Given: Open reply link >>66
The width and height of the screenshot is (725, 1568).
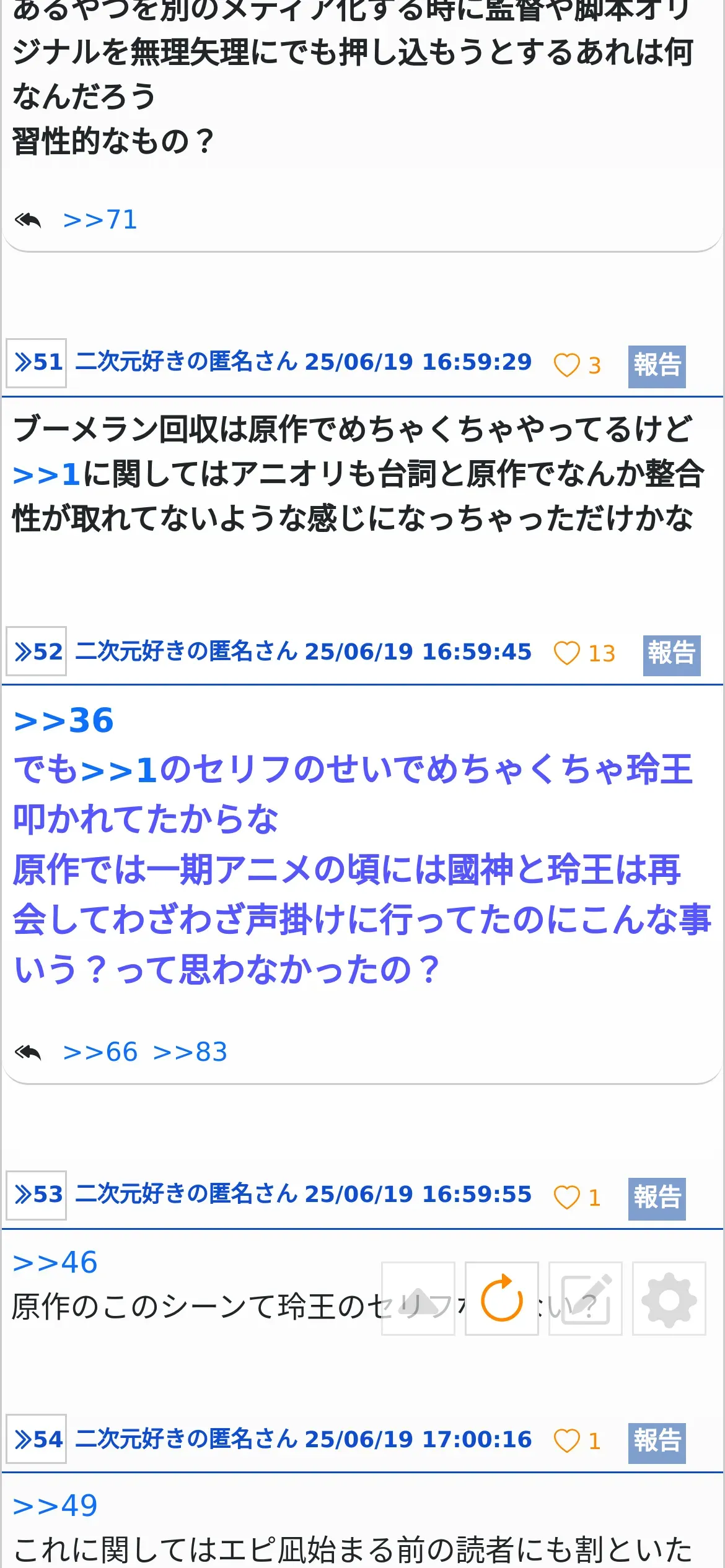Looking at the screenshot, I should pyautogui.click(x=100, y=1052).
